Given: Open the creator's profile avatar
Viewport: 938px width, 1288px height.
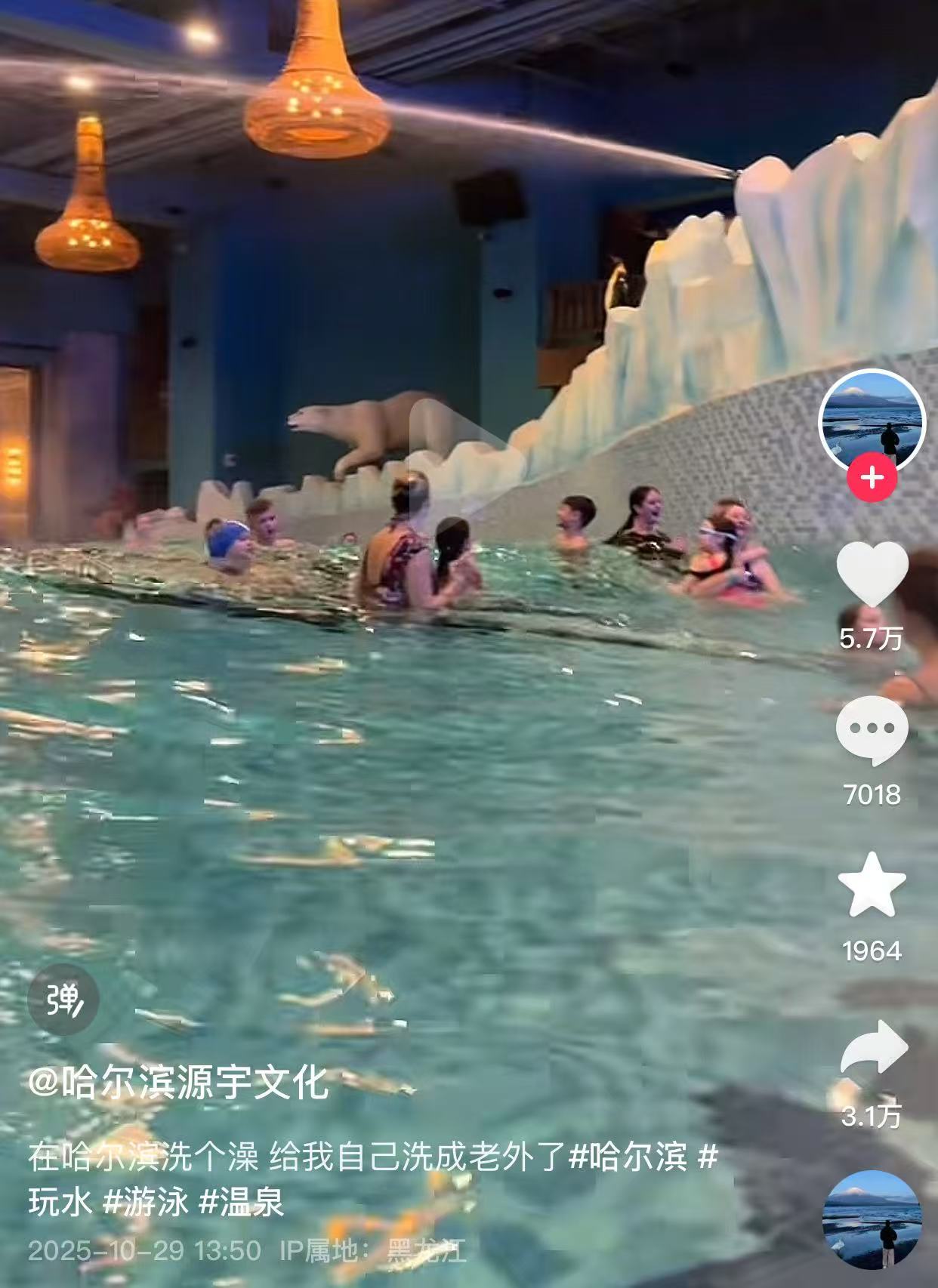Looking at the screenshot, I should point(872,420).
